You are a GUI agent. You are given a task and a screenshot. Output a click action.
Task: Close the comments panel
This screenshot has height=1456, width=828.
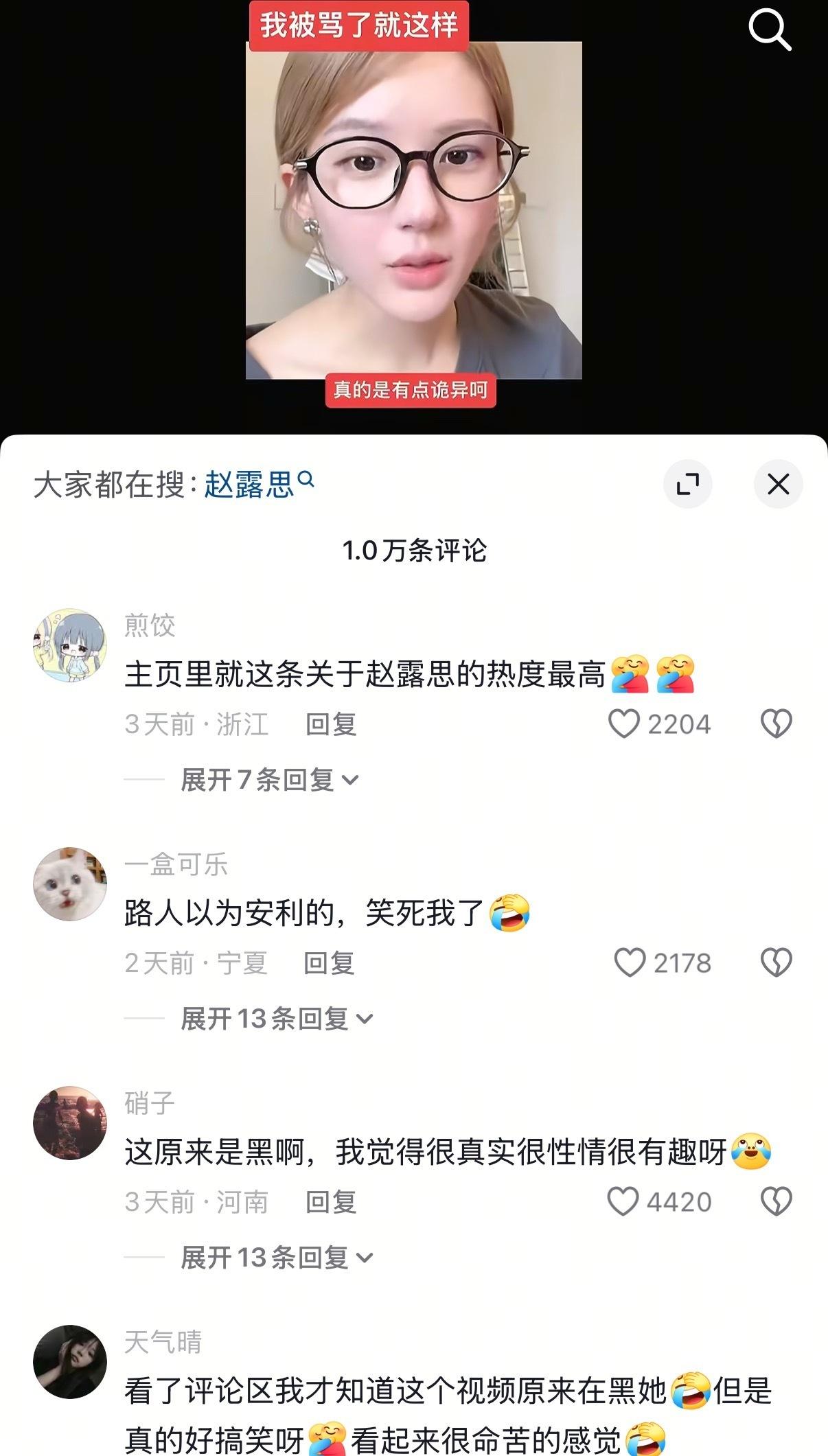(x=778, y=484)
